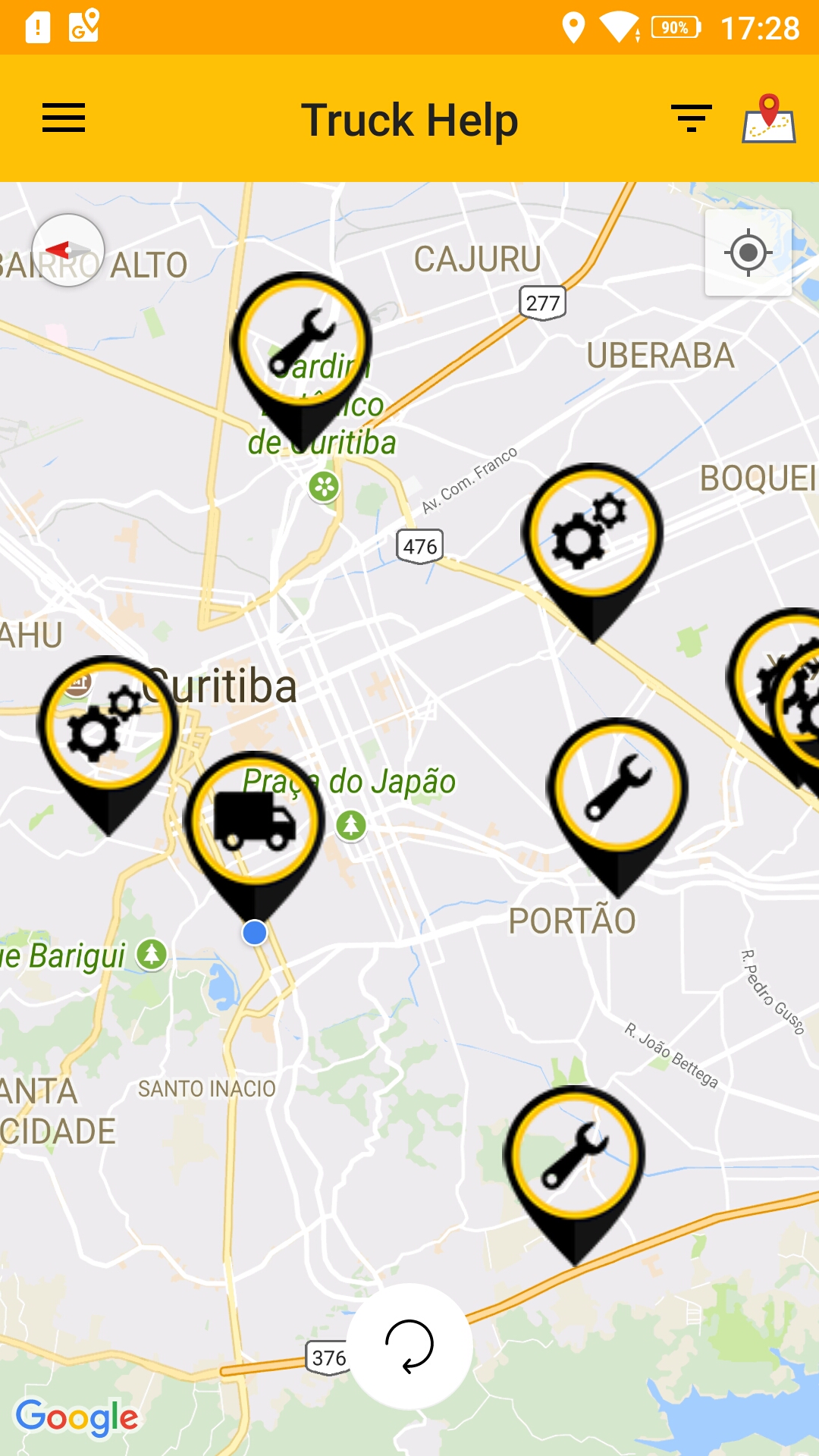
Task: Refresh the map markers
Action: [x=409, y=1346]
